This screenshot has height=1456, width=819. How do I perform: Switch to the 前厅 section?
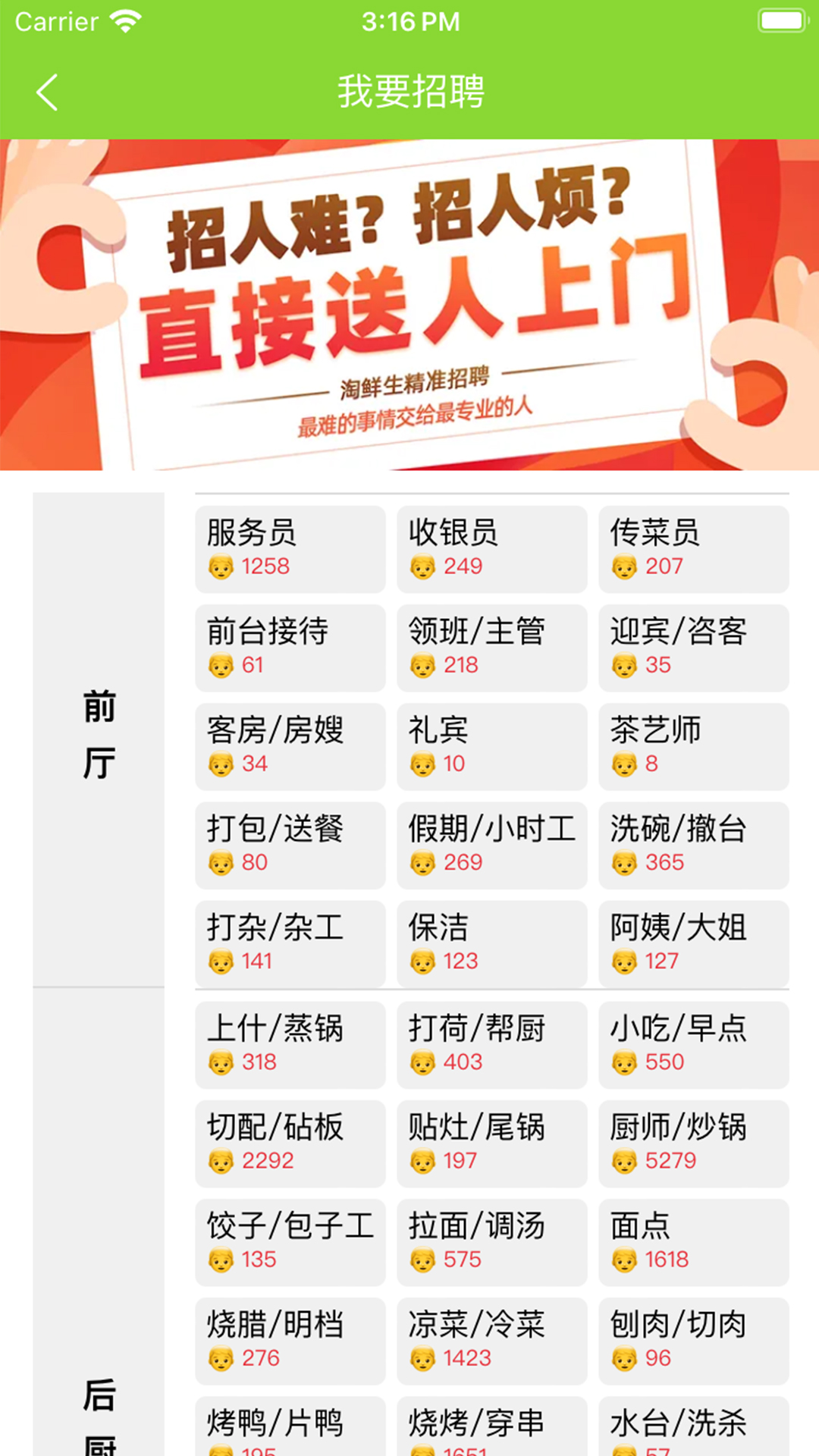click(99, 733)
